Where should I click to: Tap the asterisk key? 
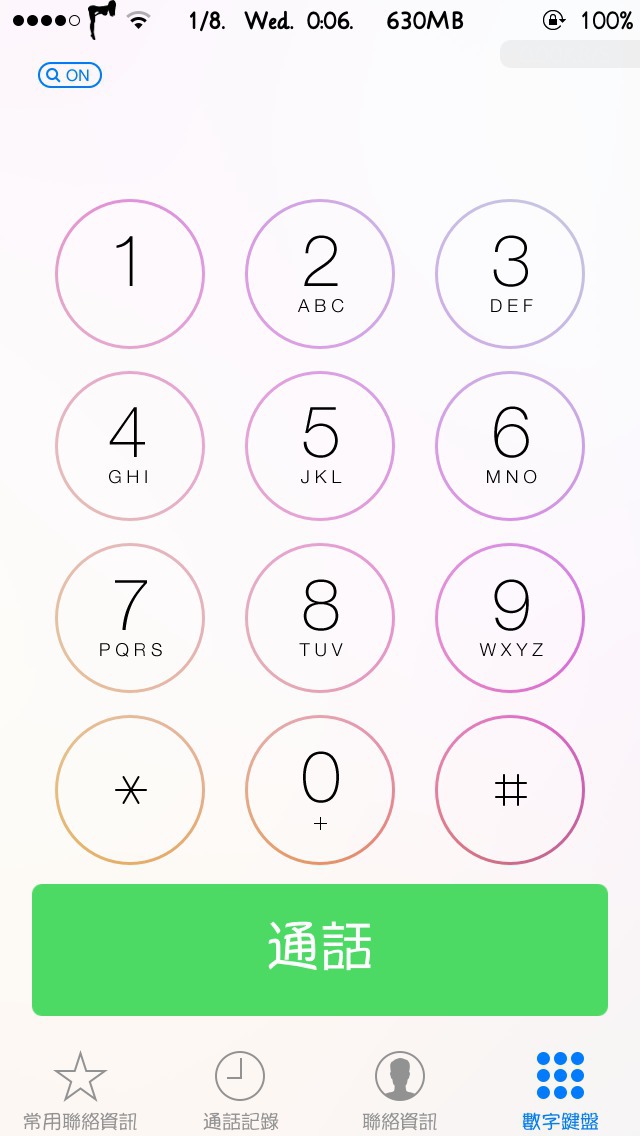pyautogui.click(x=130, y=790)
